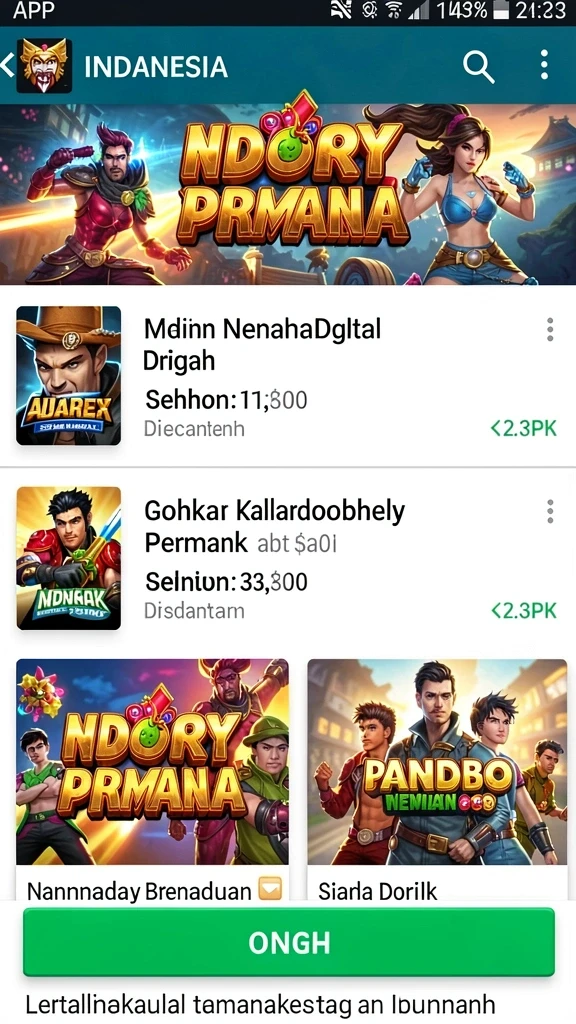Open the Siarla Dorilk game card
The height and width of the screenshot is (1024, 576).
point(437,781)
